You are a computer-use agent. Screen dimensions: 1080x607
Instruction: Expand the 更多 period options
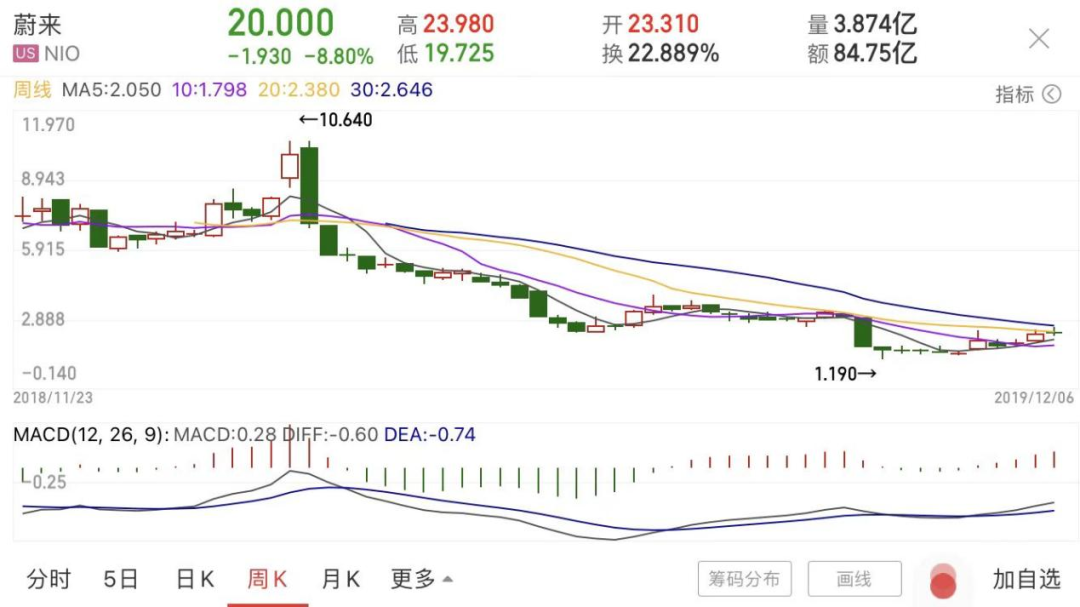[x=421, y=579]
